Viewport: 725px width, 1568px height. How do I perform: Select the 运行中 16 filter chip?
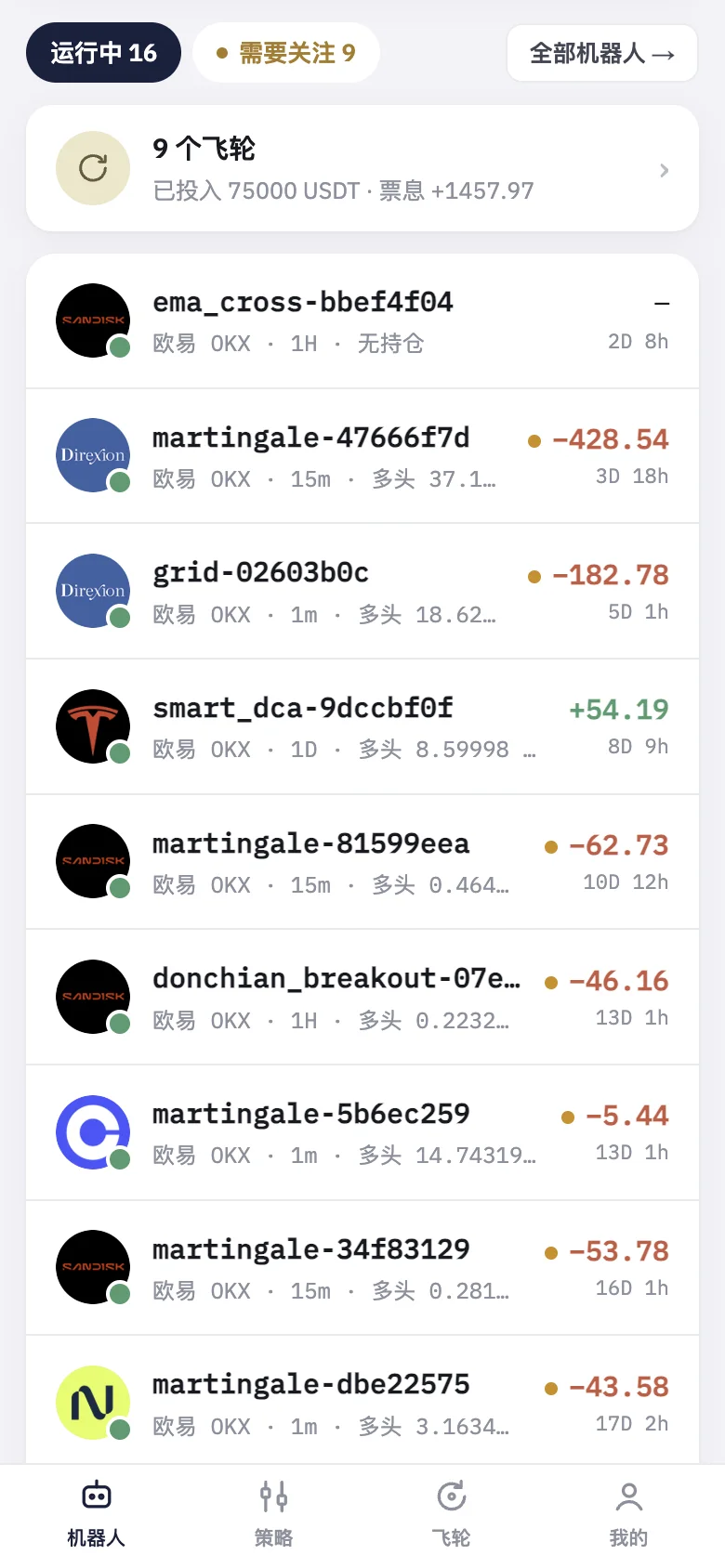(x=103, y=53)
